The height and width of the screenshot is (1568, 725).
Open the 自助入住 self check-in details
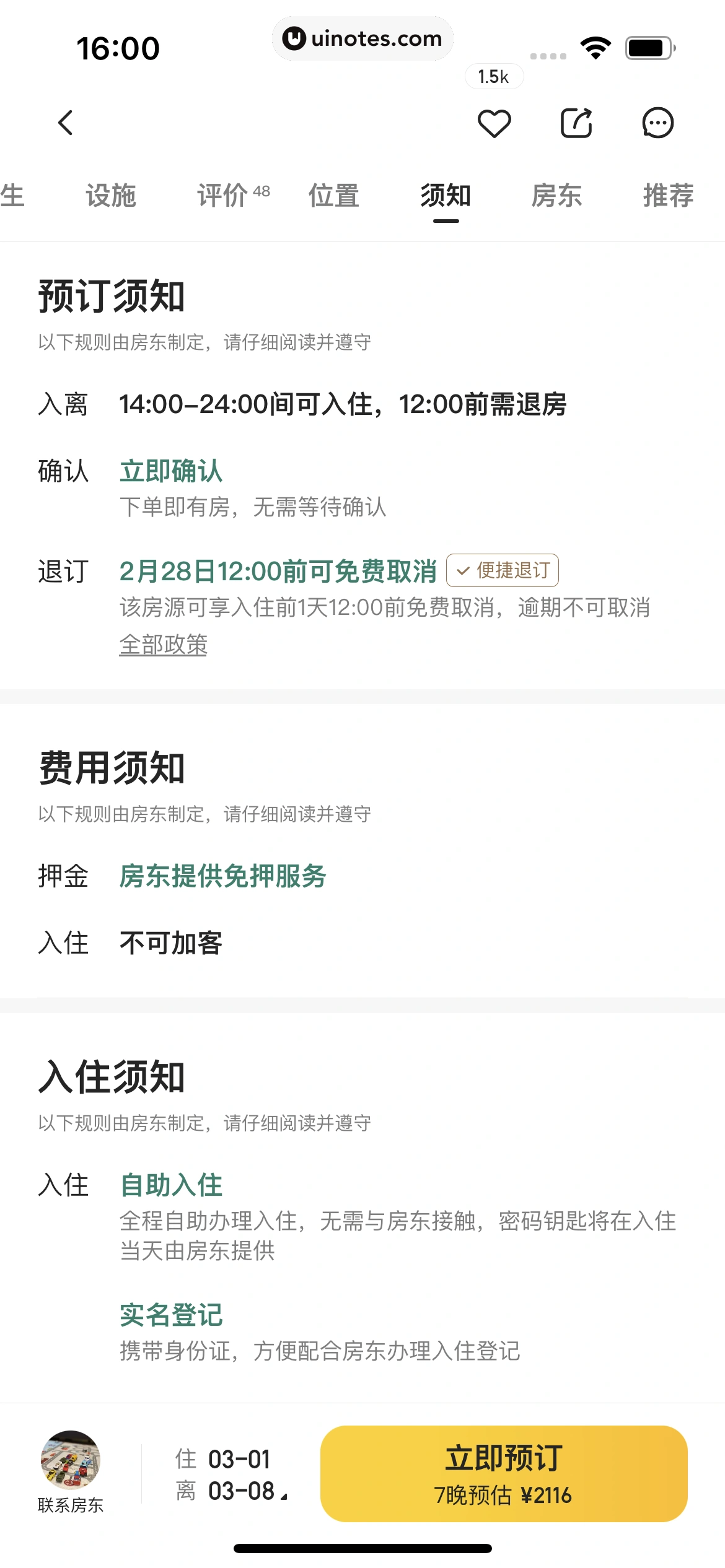coord(171,1185)
